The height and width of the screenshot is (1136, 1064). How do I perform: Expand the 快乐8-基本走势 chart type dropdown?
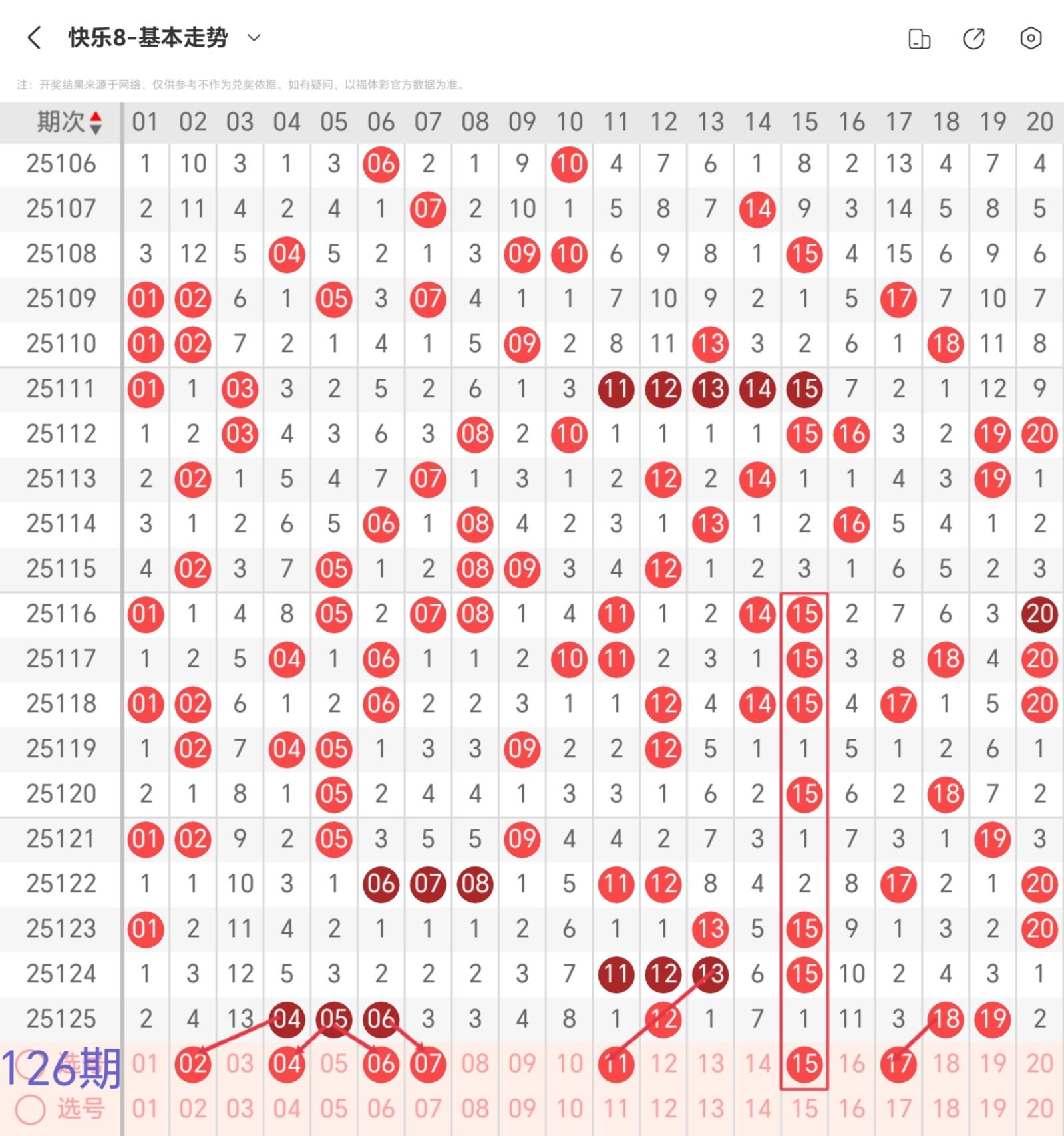click(254, 38)
